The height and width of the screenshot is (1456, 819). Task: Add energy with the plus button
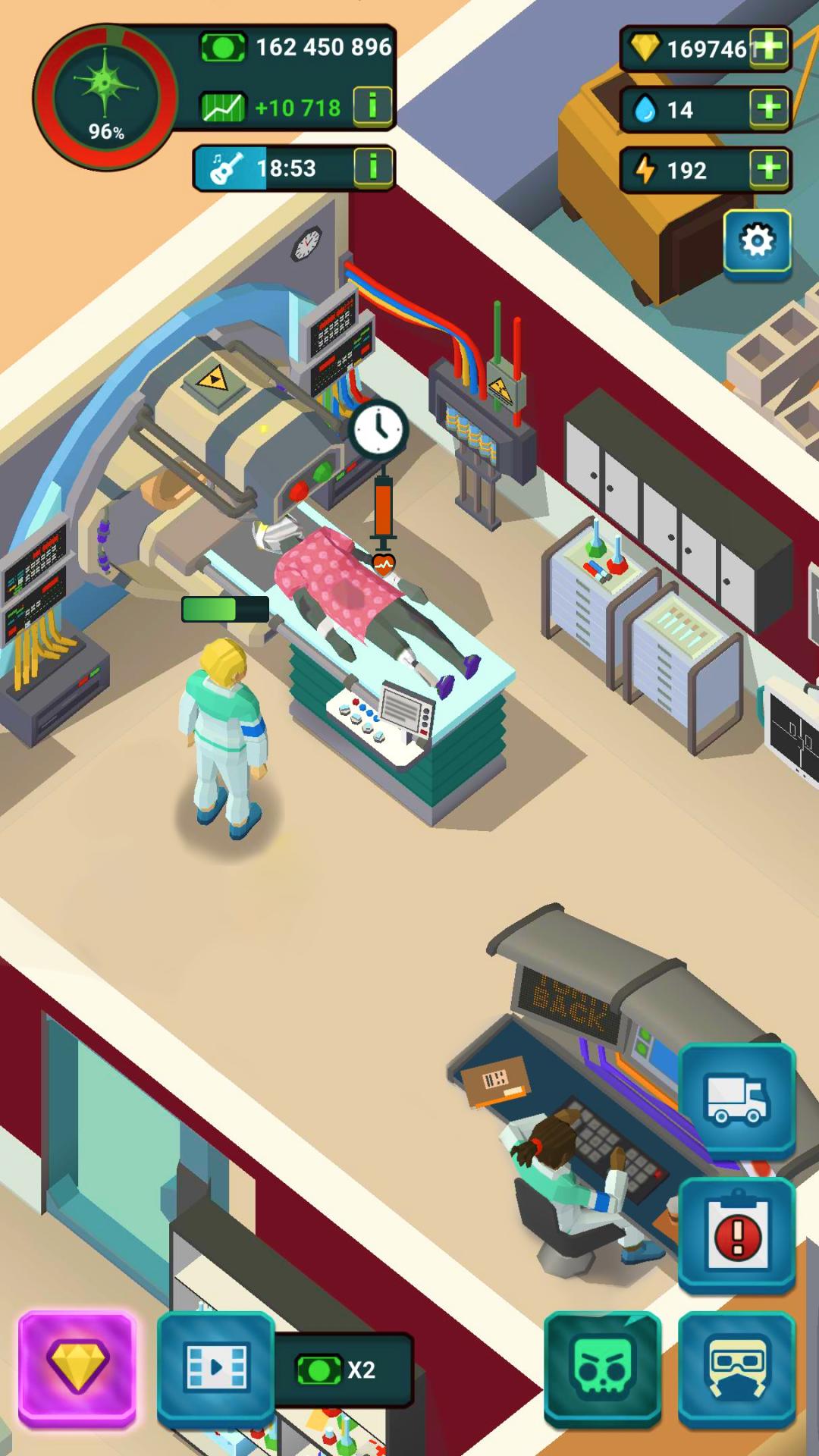769,168
